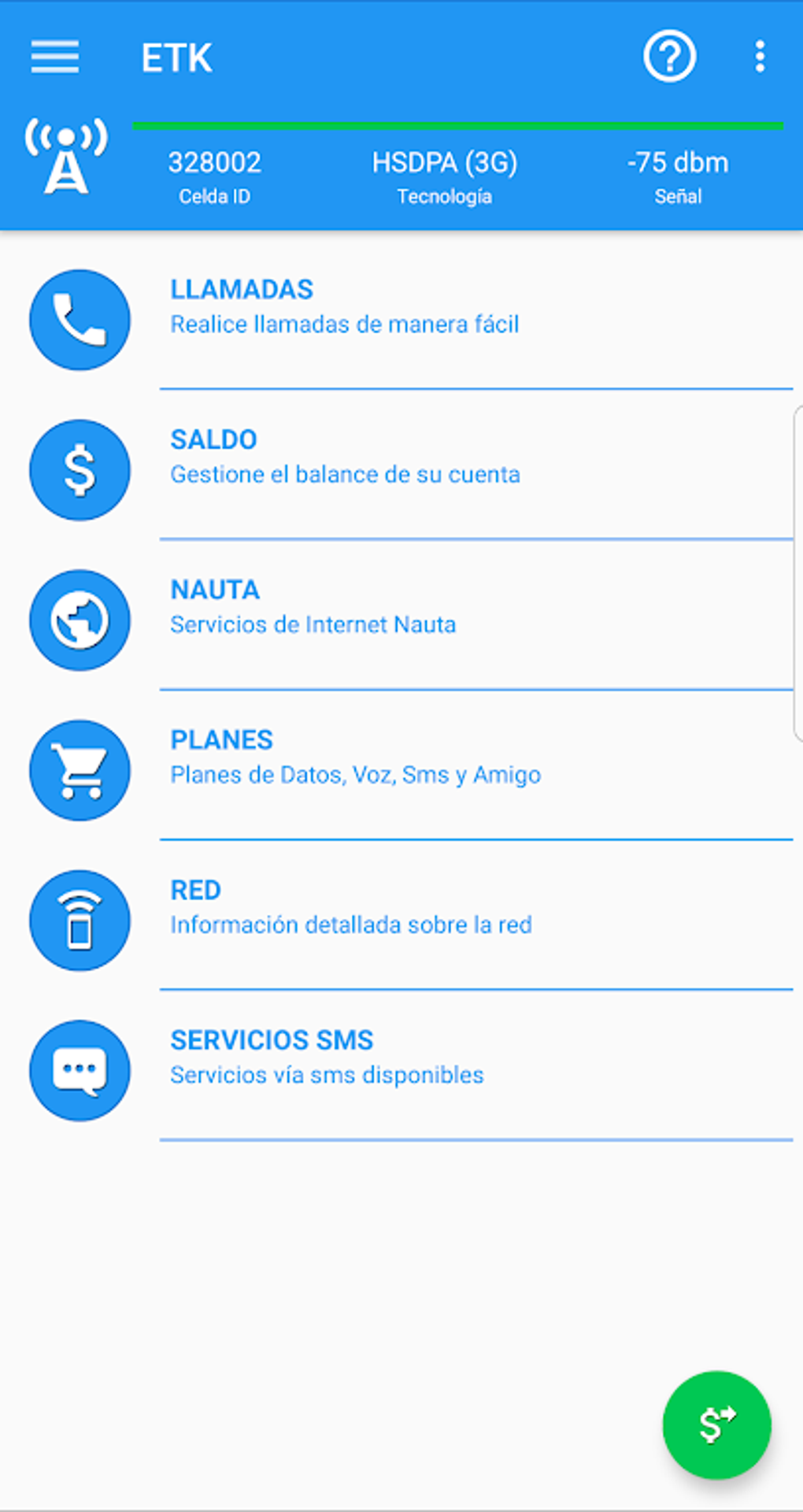Select the phone icon for LLAMADAS

[x=79, y=320]
